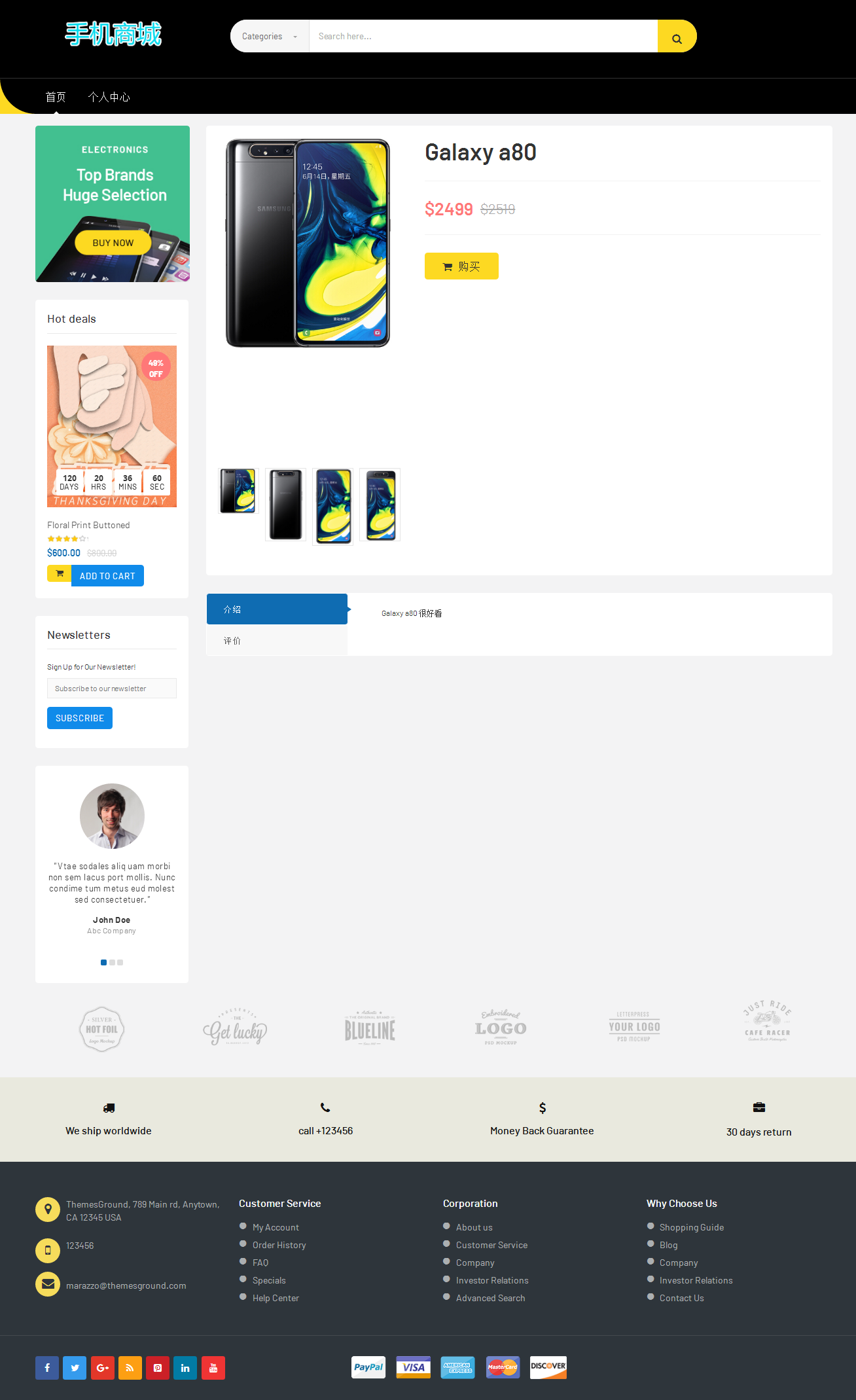This screenshot has width=856, height=1400.
Task: Add Floral Print Buttoned to cart
Action: 107,576
